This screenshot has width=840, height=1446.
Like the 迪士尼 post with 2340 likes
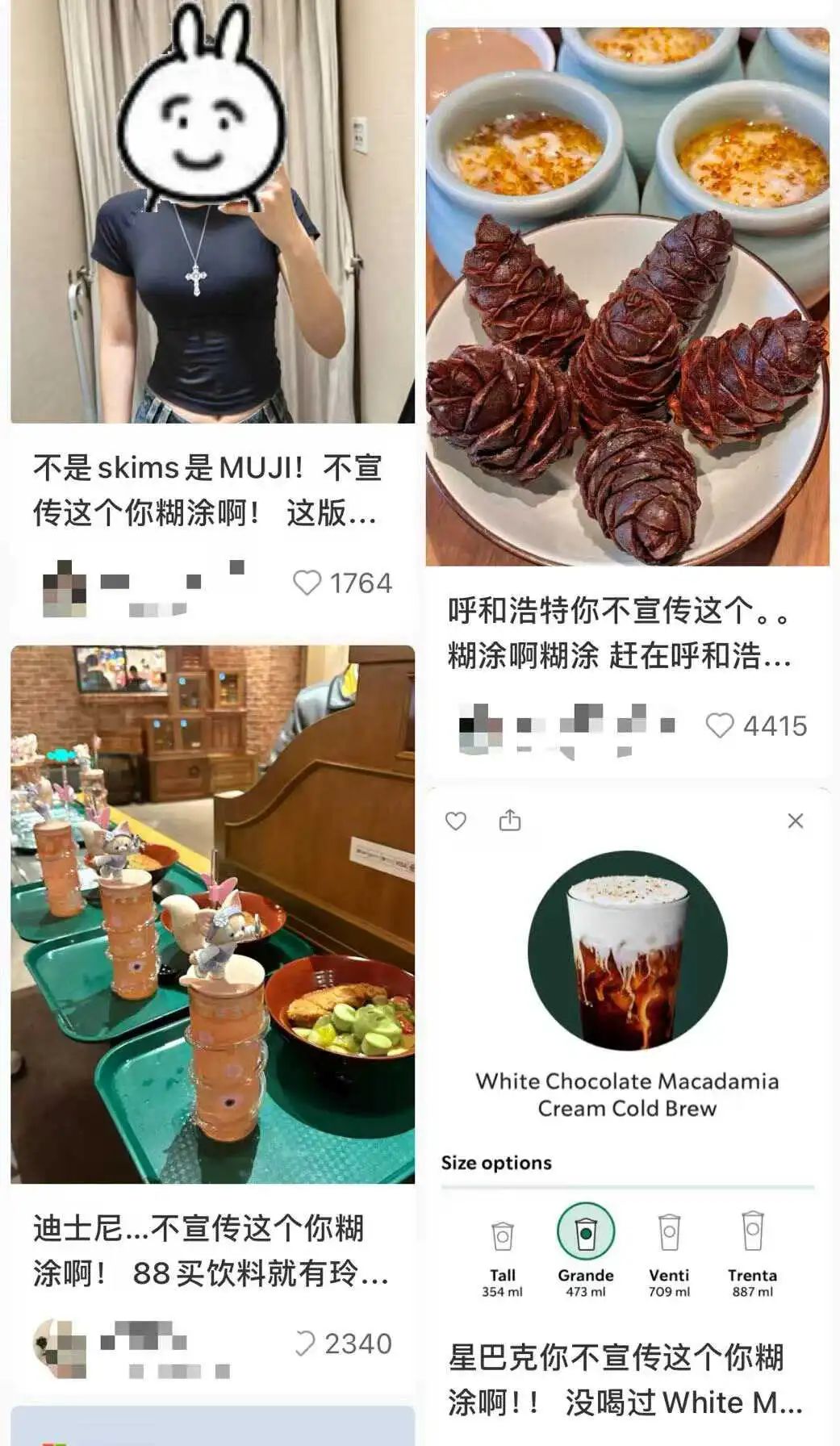(x=305, y=1344)
